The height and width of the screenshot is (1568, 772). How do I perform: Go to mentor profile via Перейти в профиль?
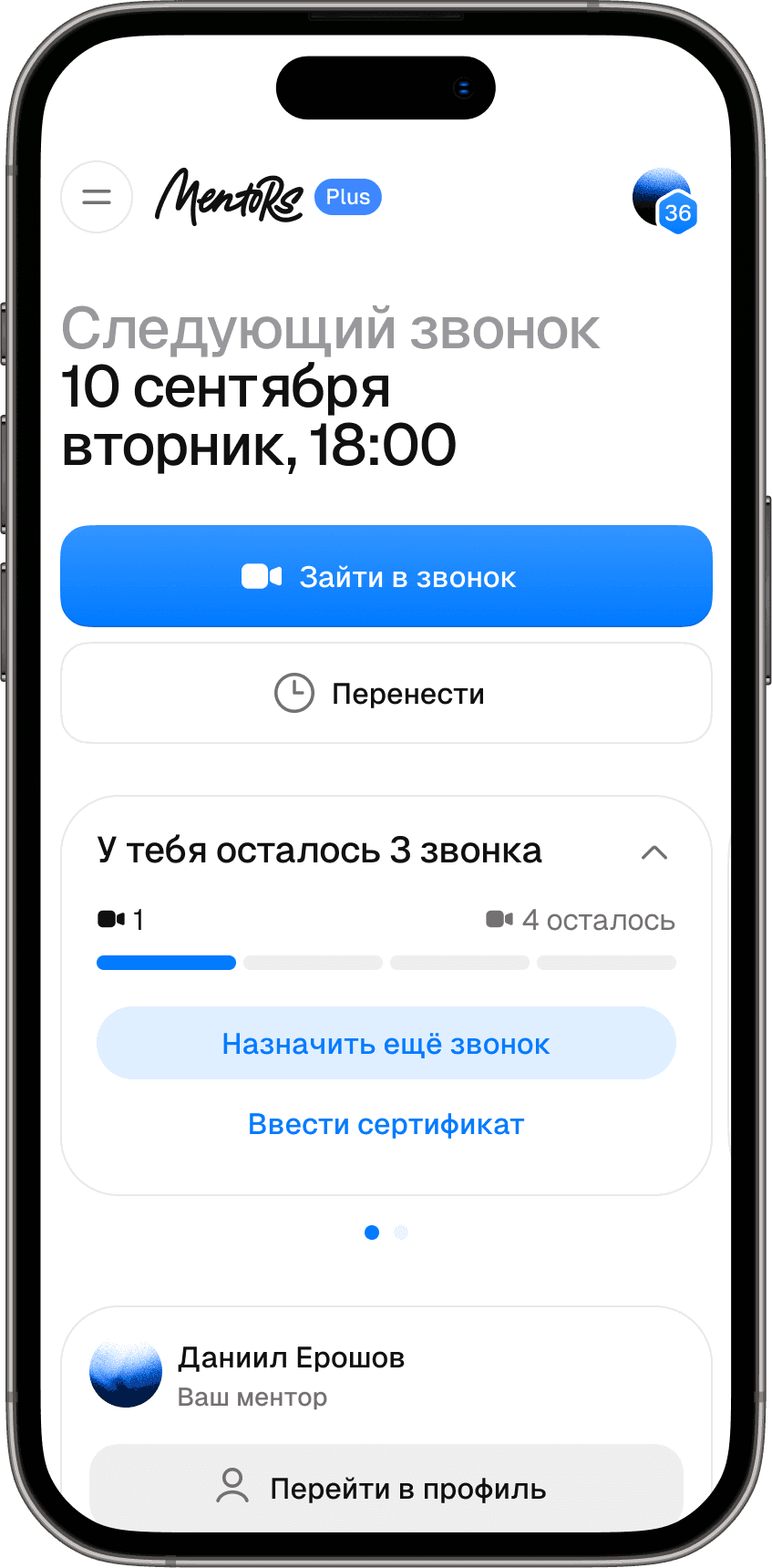pyautogui.click(x=386, y=1489)
